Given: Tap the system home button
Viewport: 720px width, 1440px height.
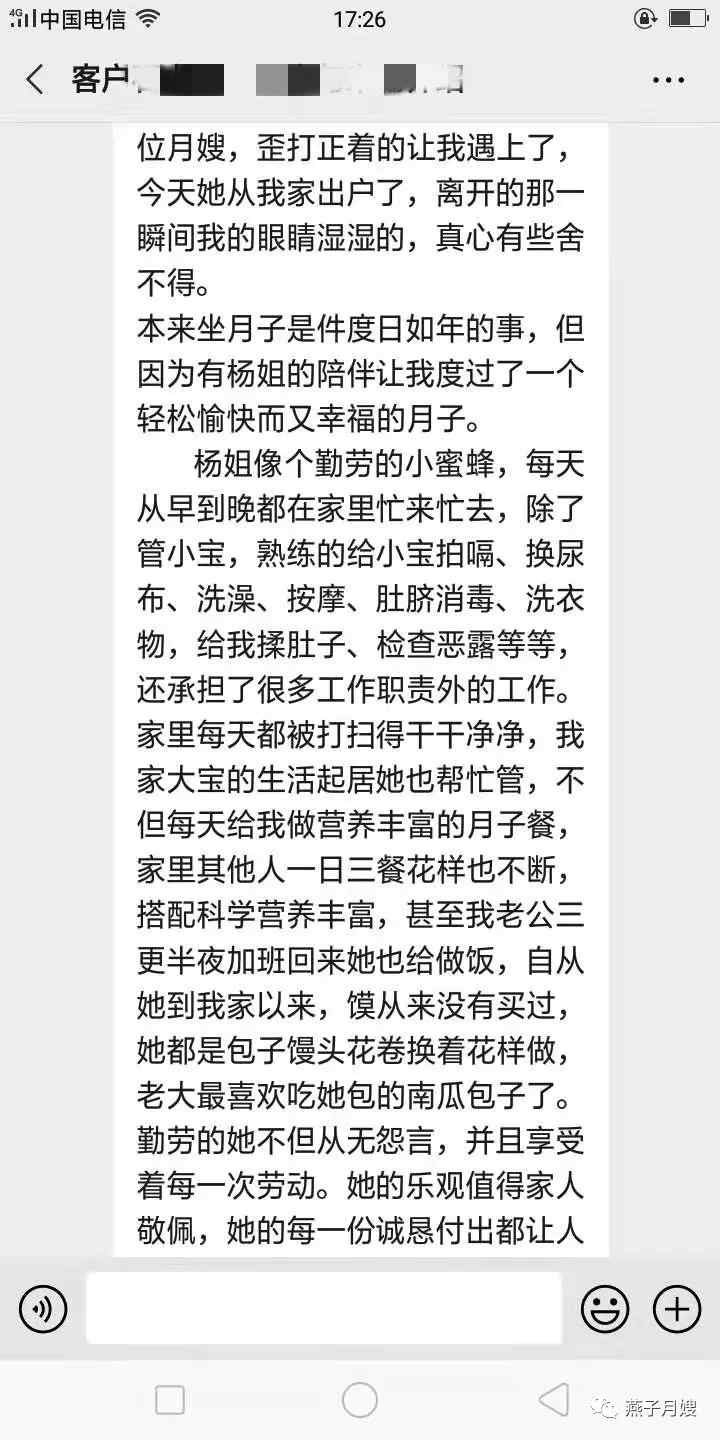Looking at the screenshot, I should tap(360, 1400).
